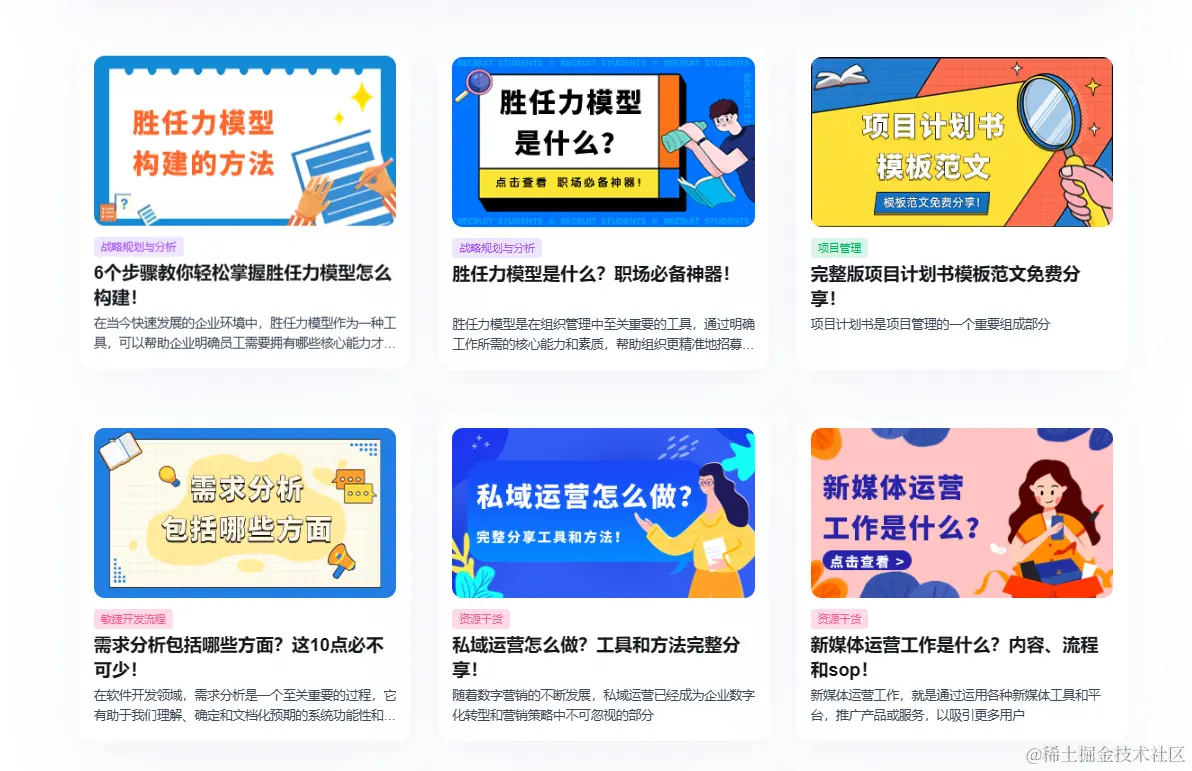1192x771 pixels.
Task: Open the 新媒体运营工作是什么 article
Action: point(953,656)
